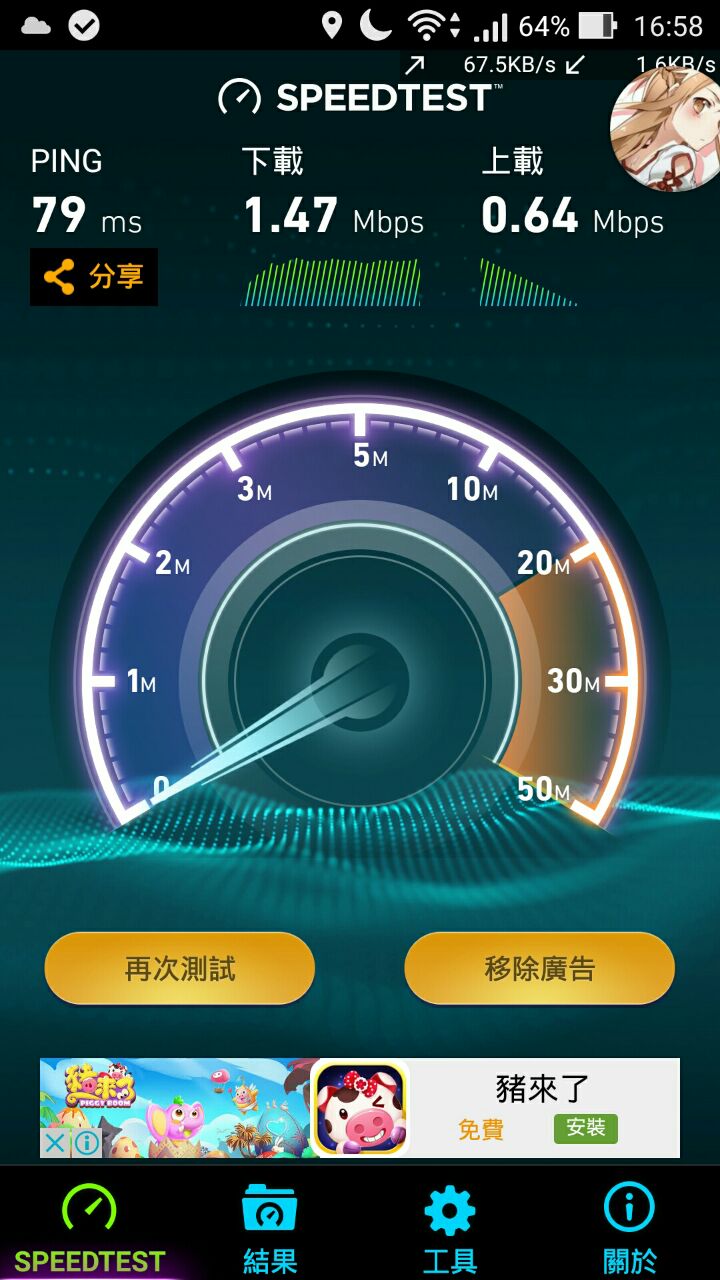Install the 豬來了 game from the ad
The width and height of the screenshot is (720, 1280).
585,1128
